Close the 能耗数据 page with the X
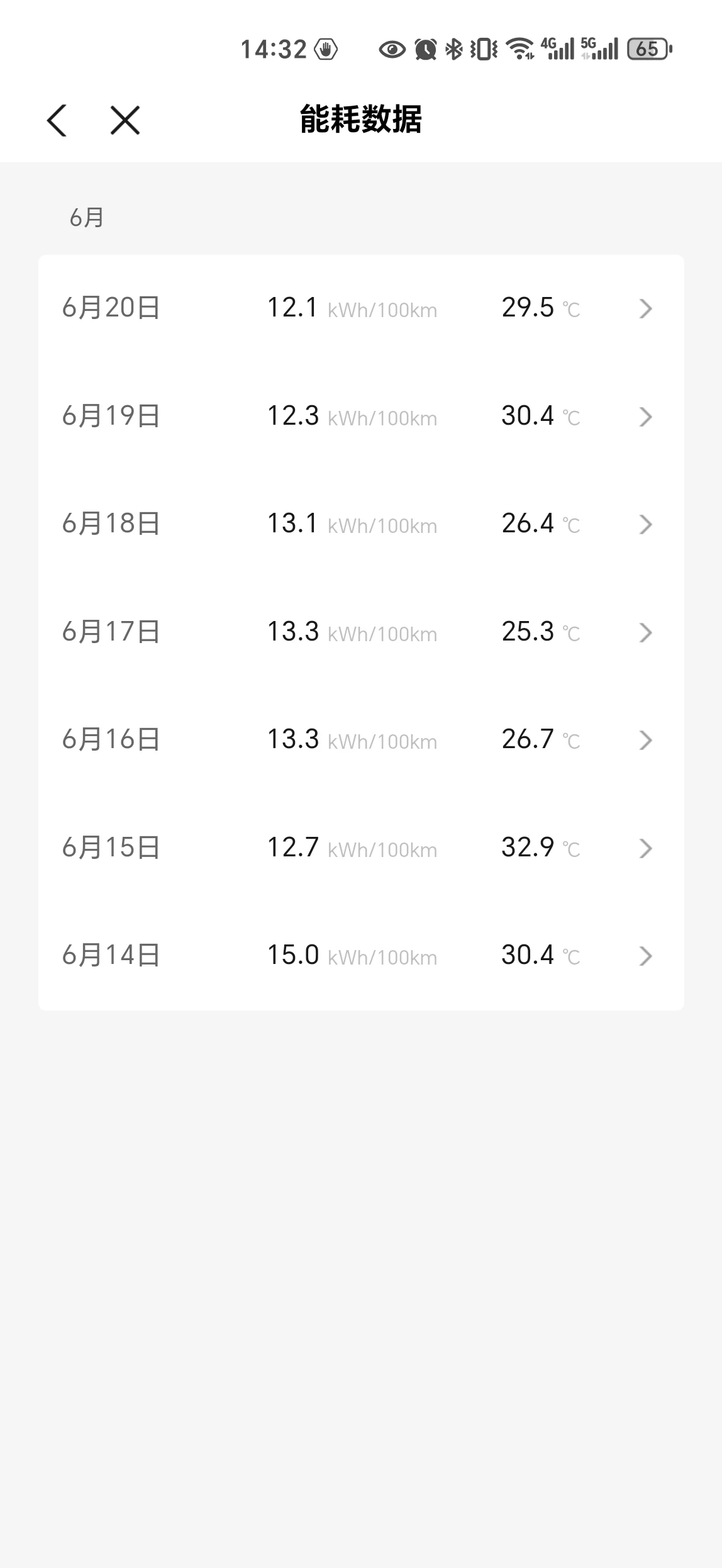The width and height of the screenshot is (722, 1568). click(x=125, y=120)
